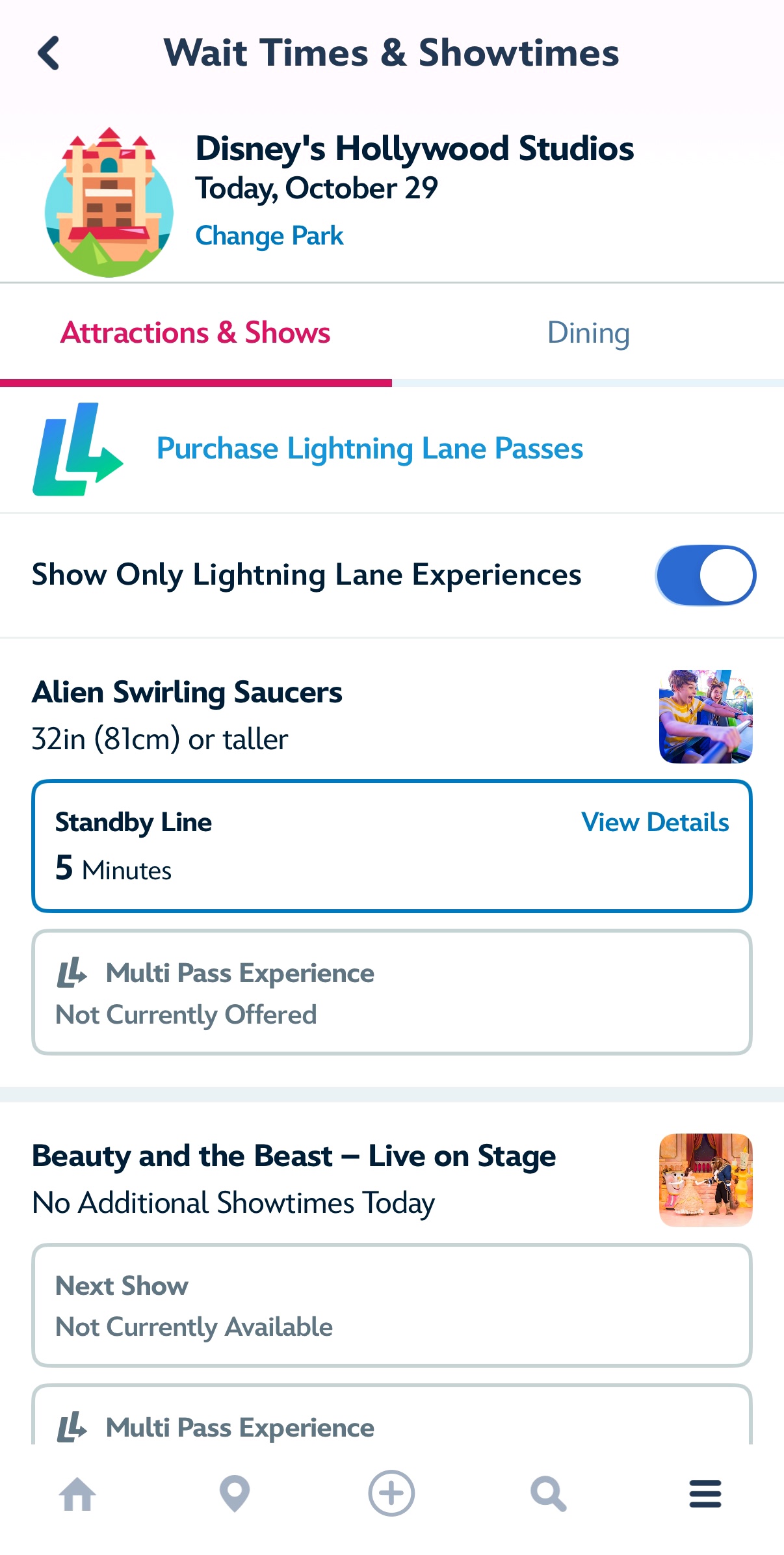This screenshot has width=784, height=1555.
Task: Open the Alien Swirling Saucers photo
Action: 705,716
